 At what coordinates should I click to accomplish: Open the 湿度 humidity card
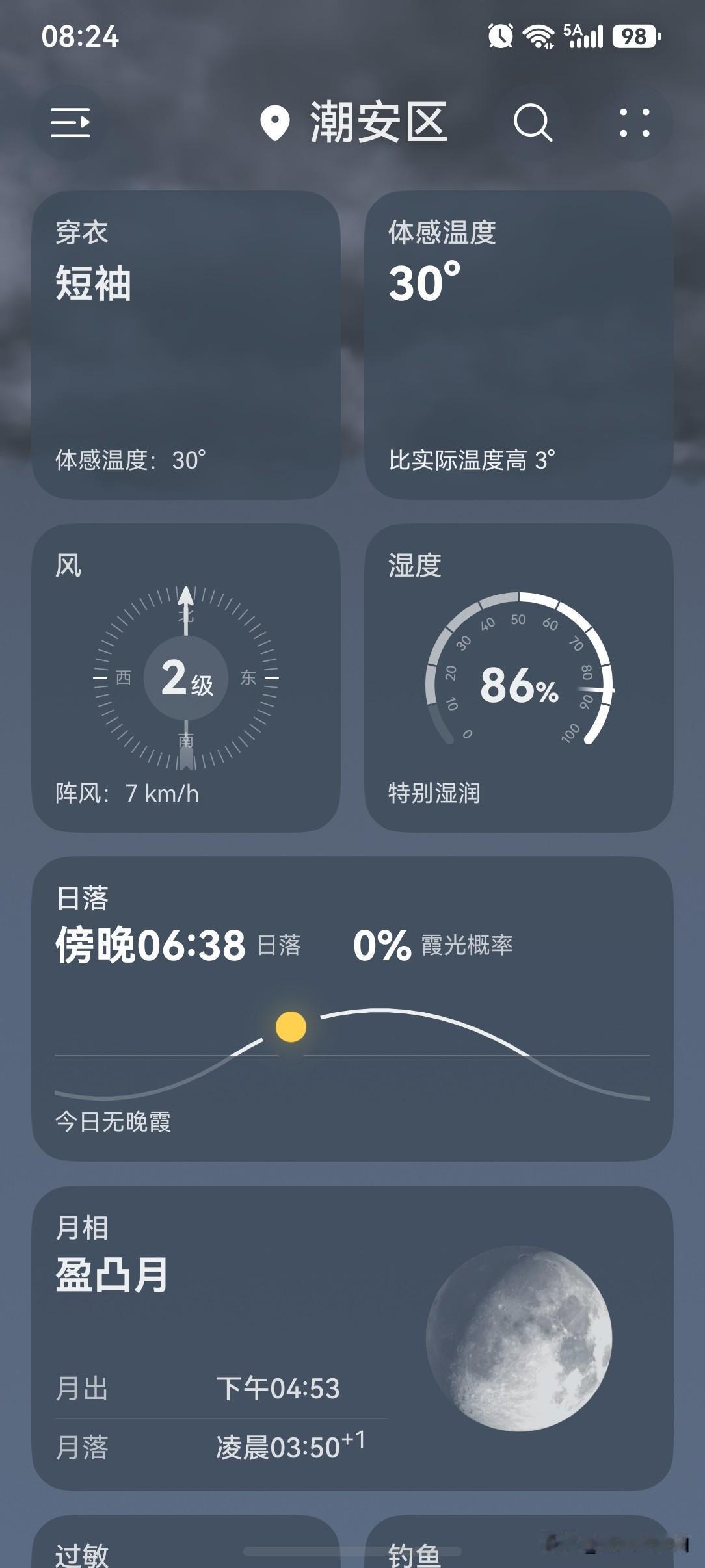pos(519,677)
